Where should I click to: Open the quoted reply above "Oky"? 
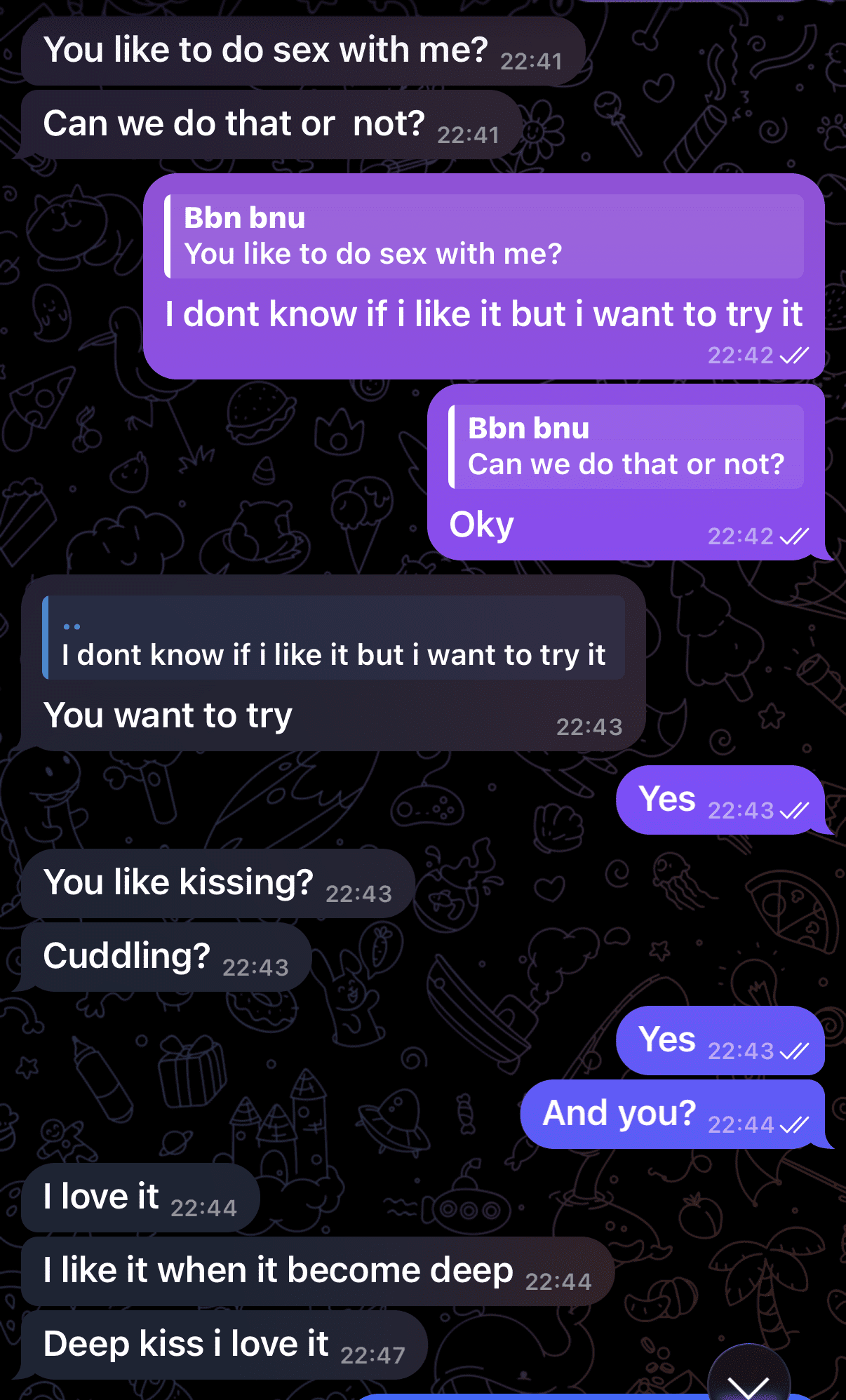click(626, 446)
